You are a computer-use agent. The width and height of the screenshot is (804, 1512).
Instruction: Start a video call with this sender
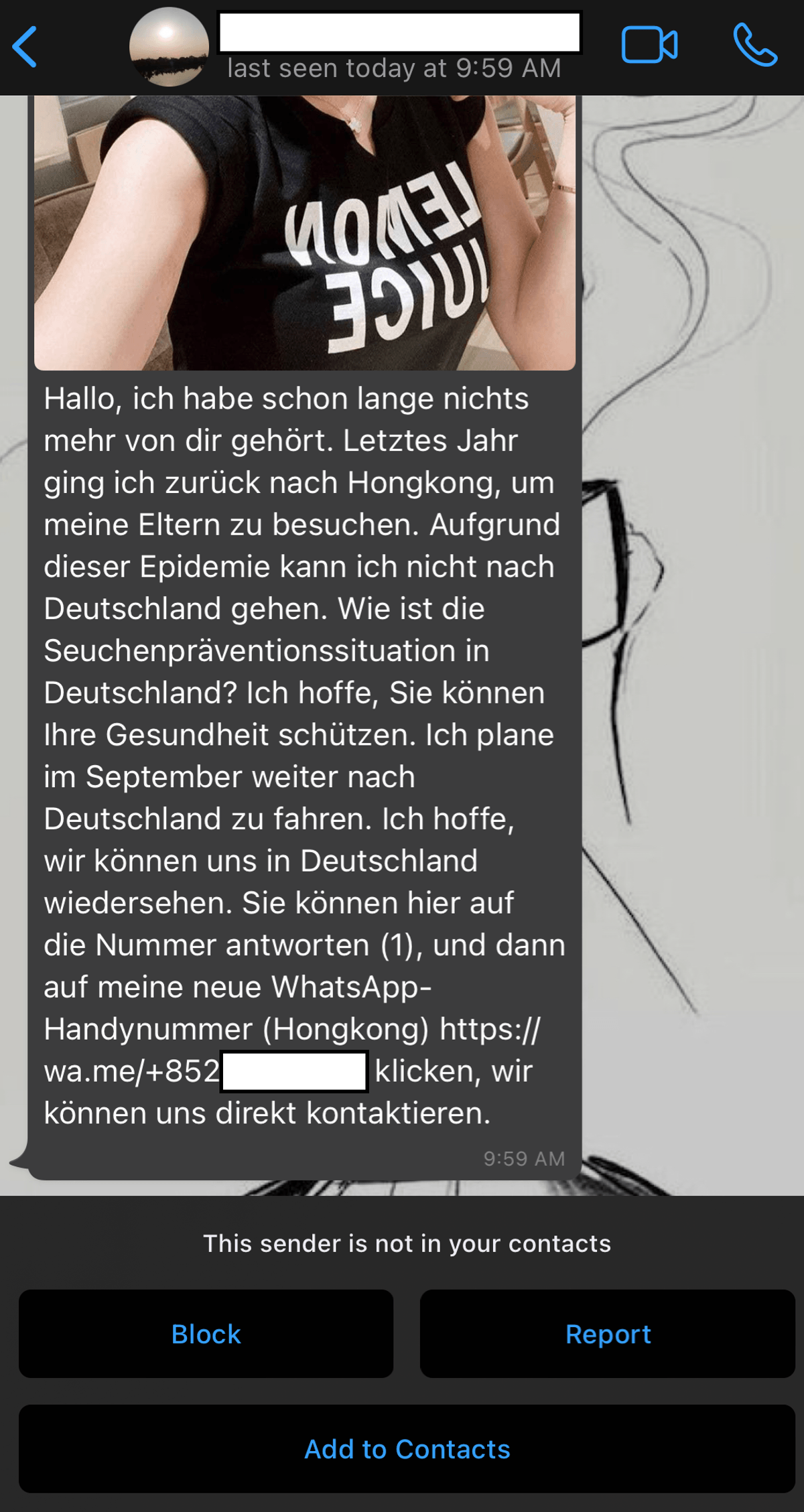click(649, 46)
